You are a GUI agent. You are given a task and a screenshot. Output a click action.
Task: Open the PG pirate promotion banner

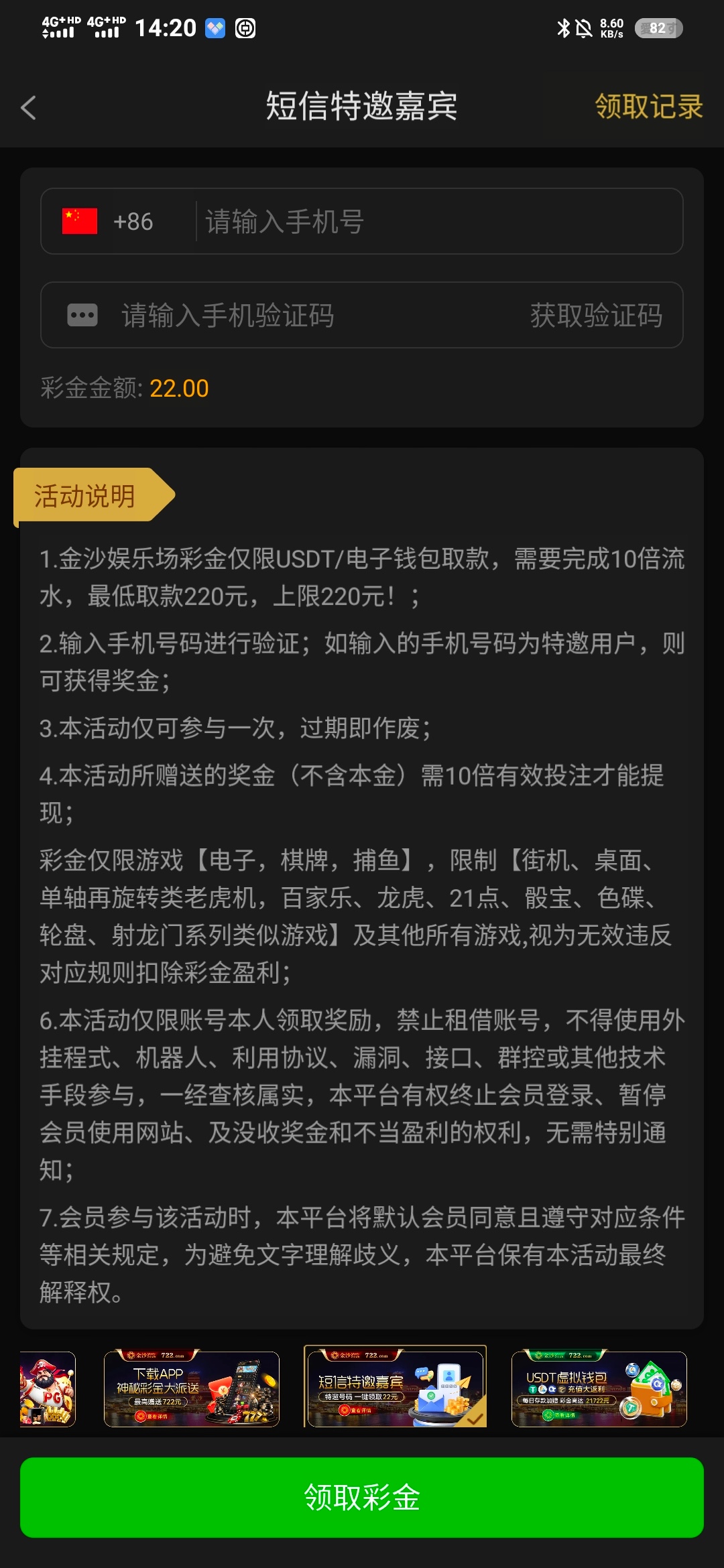pos(47,1388)
